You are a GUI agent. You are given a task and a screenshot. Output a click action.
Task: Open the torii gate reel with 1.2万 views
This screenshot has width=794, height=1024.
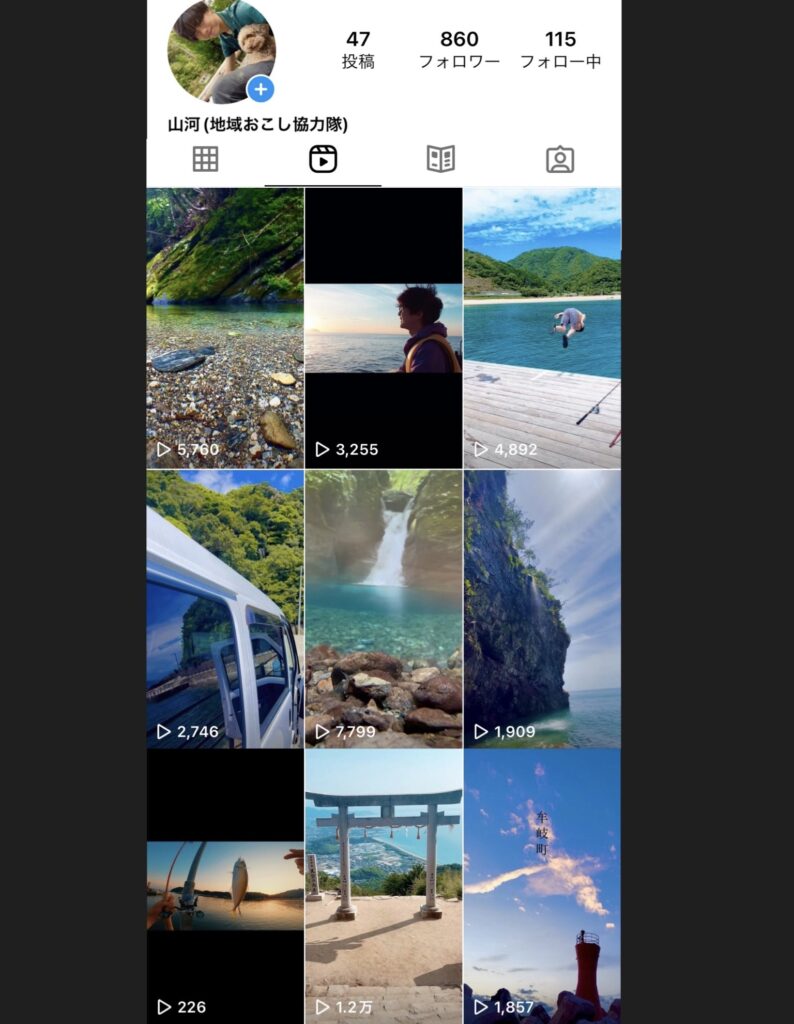click(x=383, y=885)
